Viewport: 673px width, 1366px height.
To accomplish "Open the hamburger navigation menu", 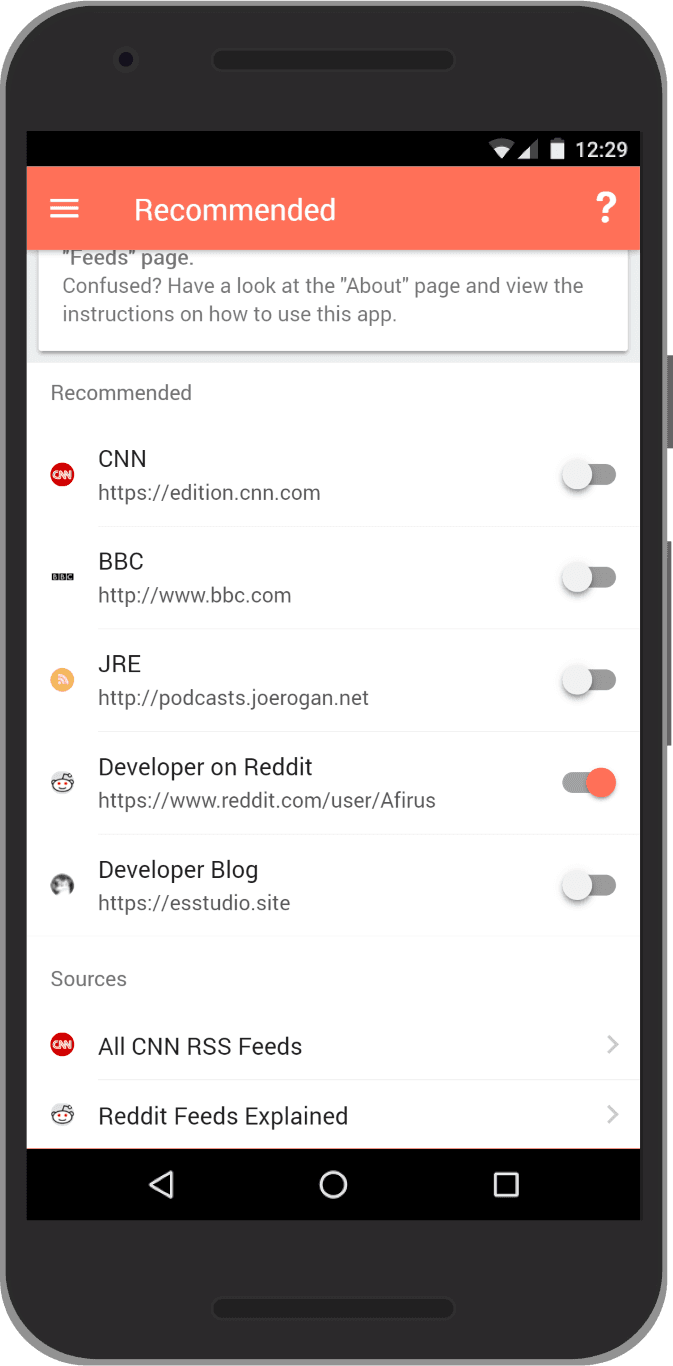I will [64, 208].
